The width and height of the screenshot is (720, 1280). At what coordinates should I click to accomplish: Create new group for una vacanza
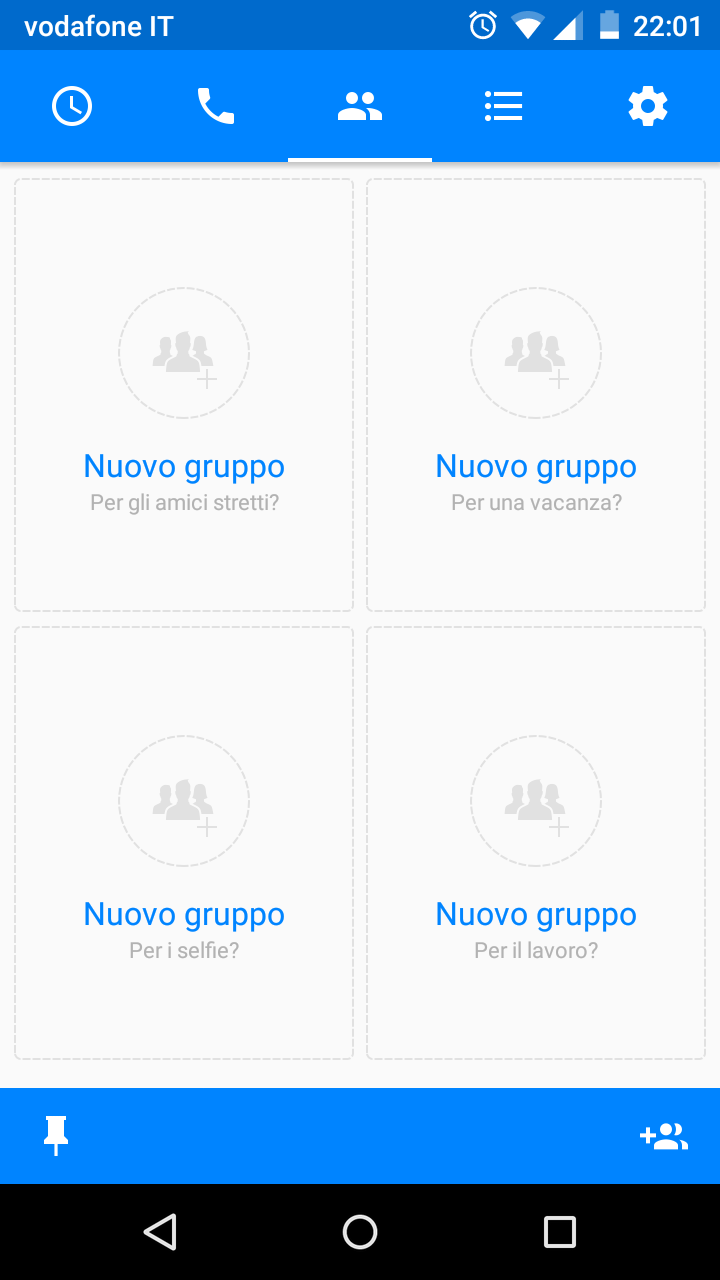coord(536,395)
